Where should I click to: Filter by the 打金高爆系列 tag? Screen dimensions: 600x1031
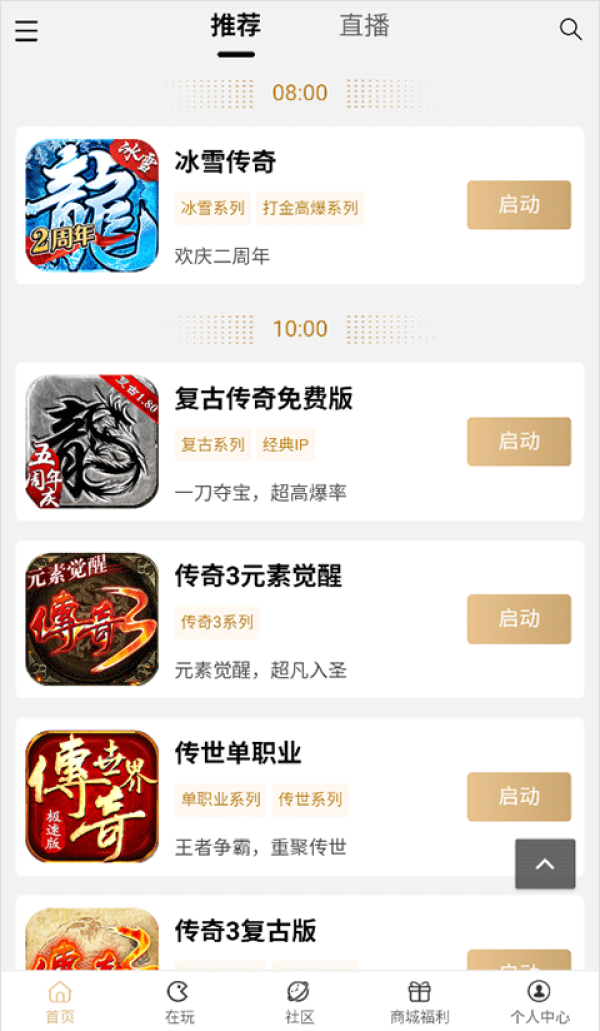click(x=310, y=208)
